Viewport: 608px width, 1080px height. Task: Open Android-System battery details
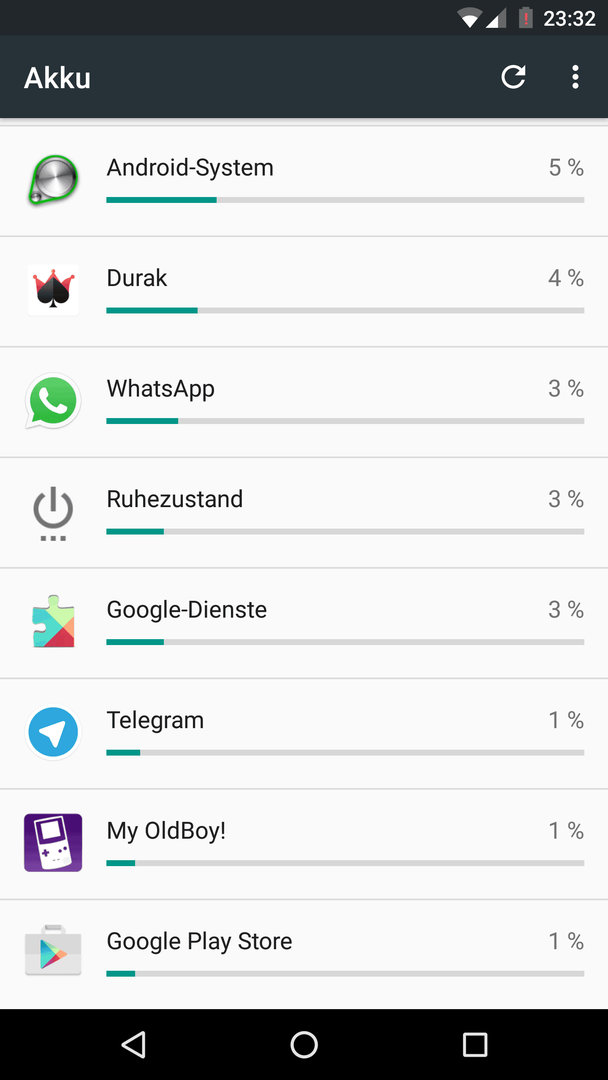coord(304,181)
